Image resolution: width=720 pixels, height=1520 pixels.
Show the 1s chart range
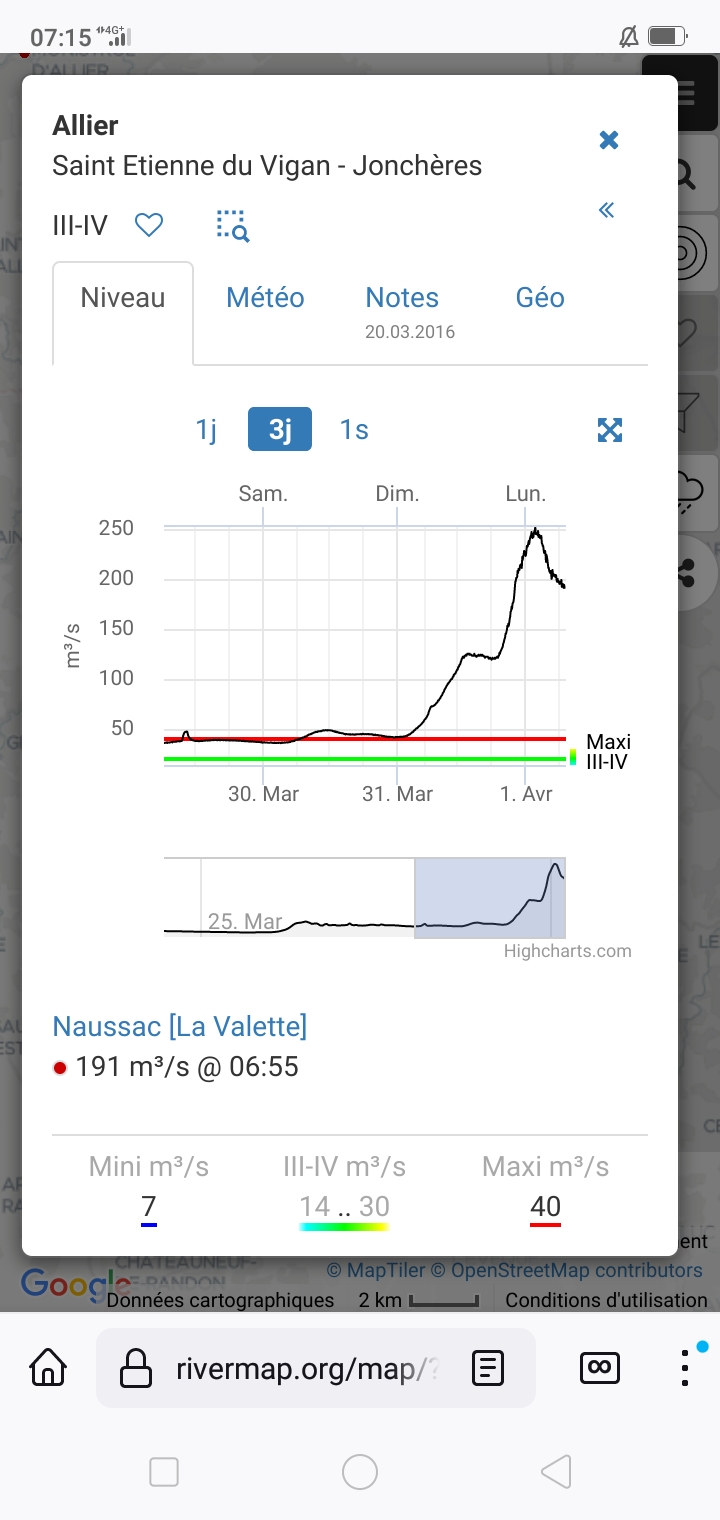click(x=354, y=430)
